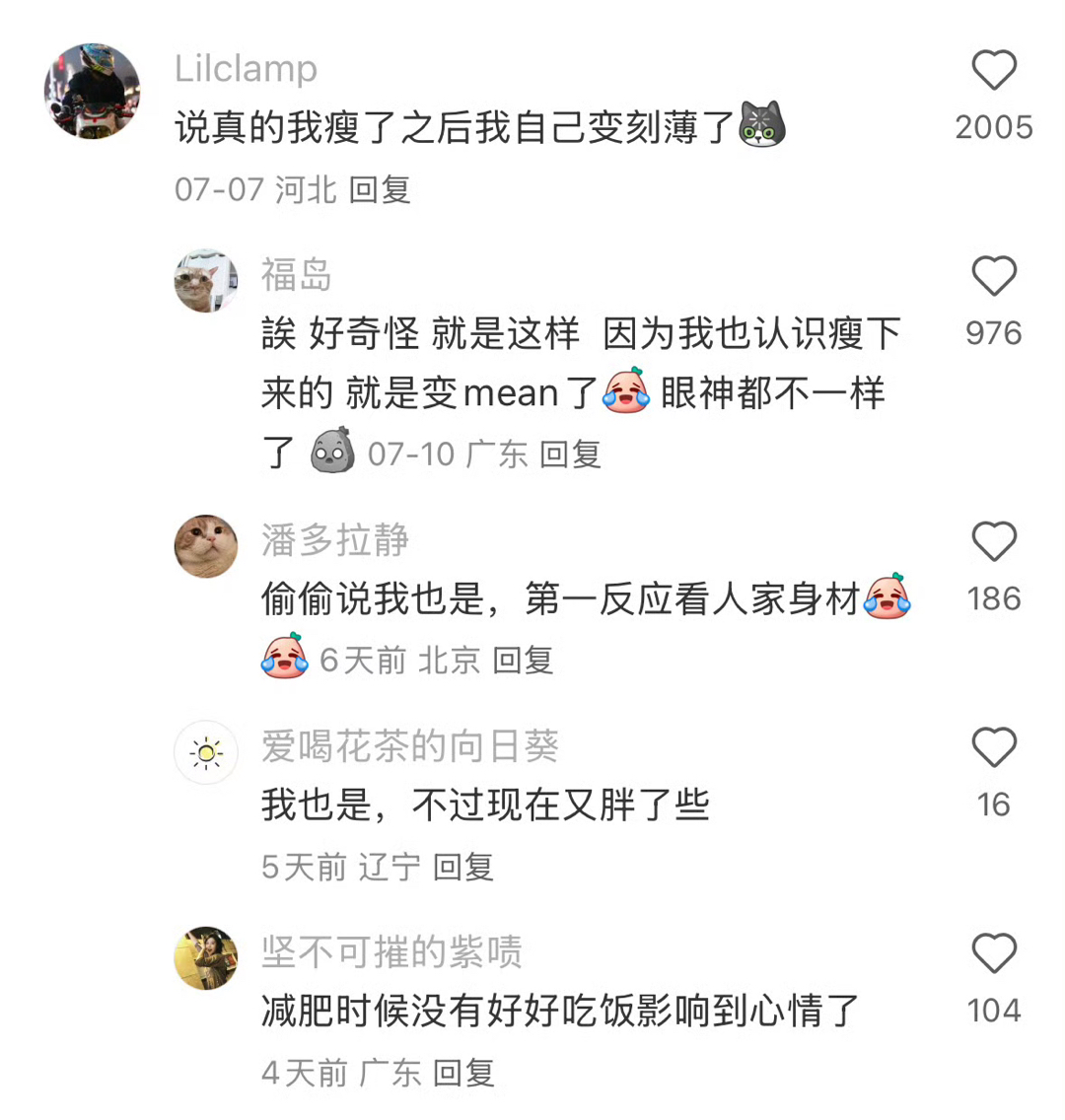Like Lilclamp's comment
The width and height of the screenshot is (1065, 1120).
(993, 72)
